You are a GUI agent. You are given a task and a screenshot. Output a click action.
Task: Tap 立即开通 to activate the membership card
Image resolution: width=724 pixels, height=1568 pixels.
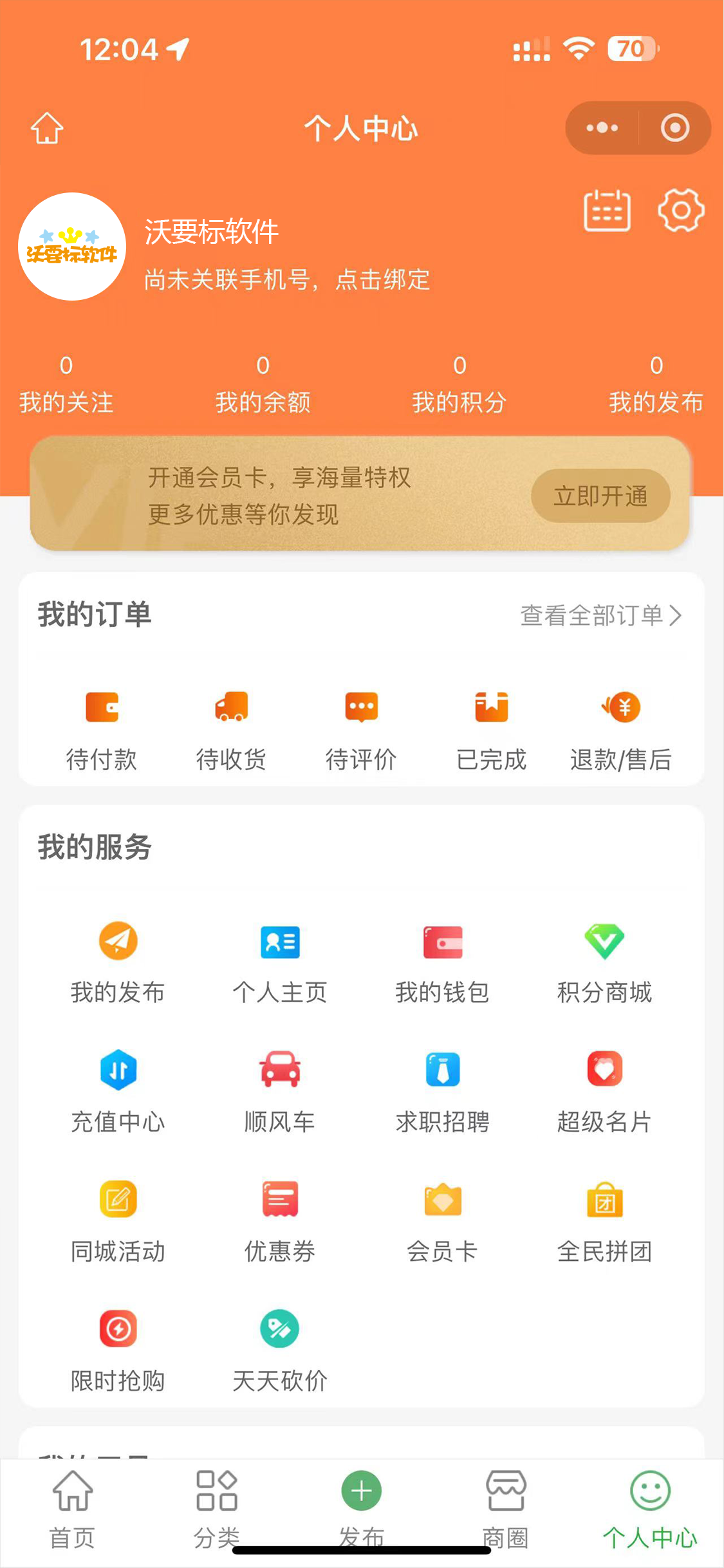[x=600, y=496]
